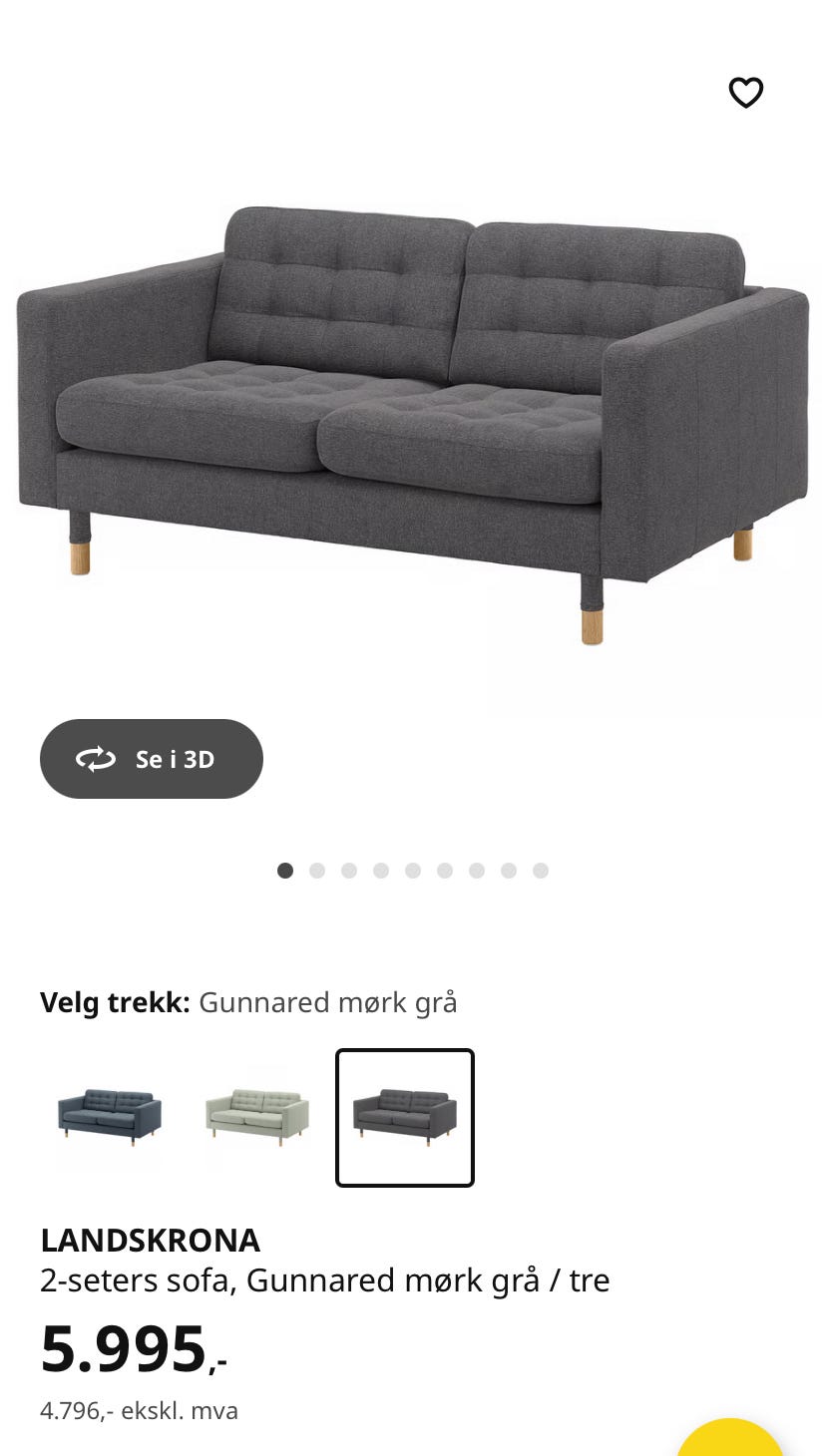
Task: Tap the 4.796,- ekskl. mva price link
Action: point(139,1410)
